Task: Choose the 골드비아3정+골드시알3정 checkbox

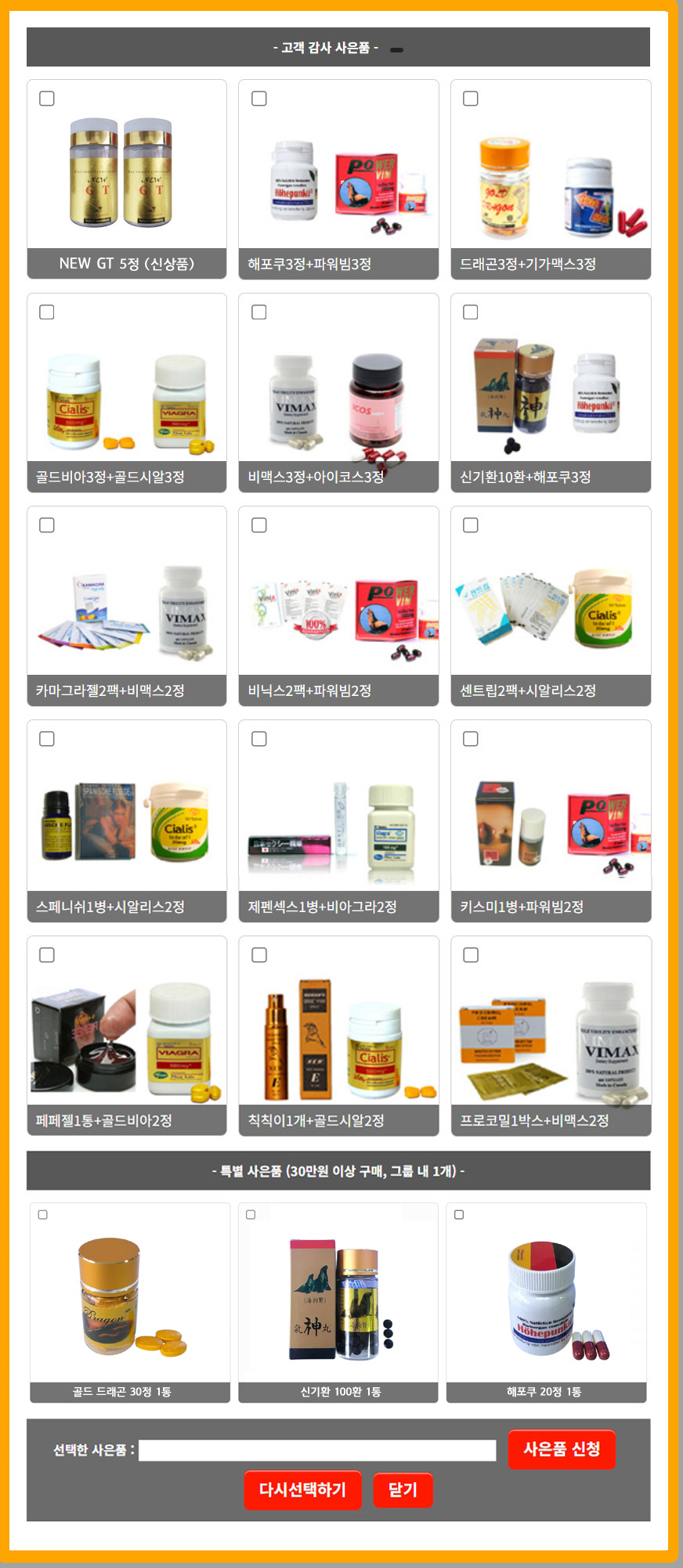Action: pos(47,312)
